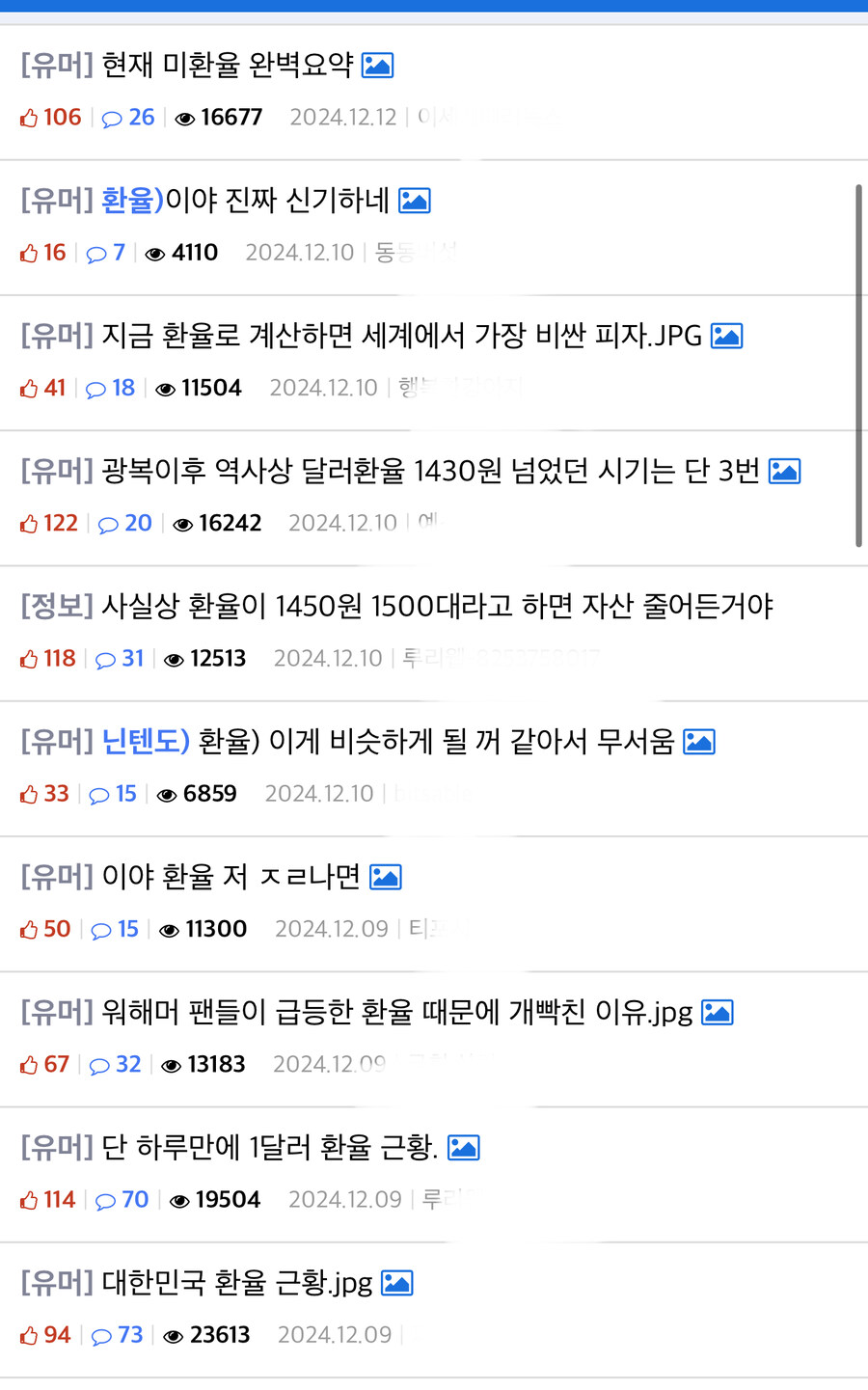Open the 워해머 팬들 환율 post

[x=386, y=1013]
